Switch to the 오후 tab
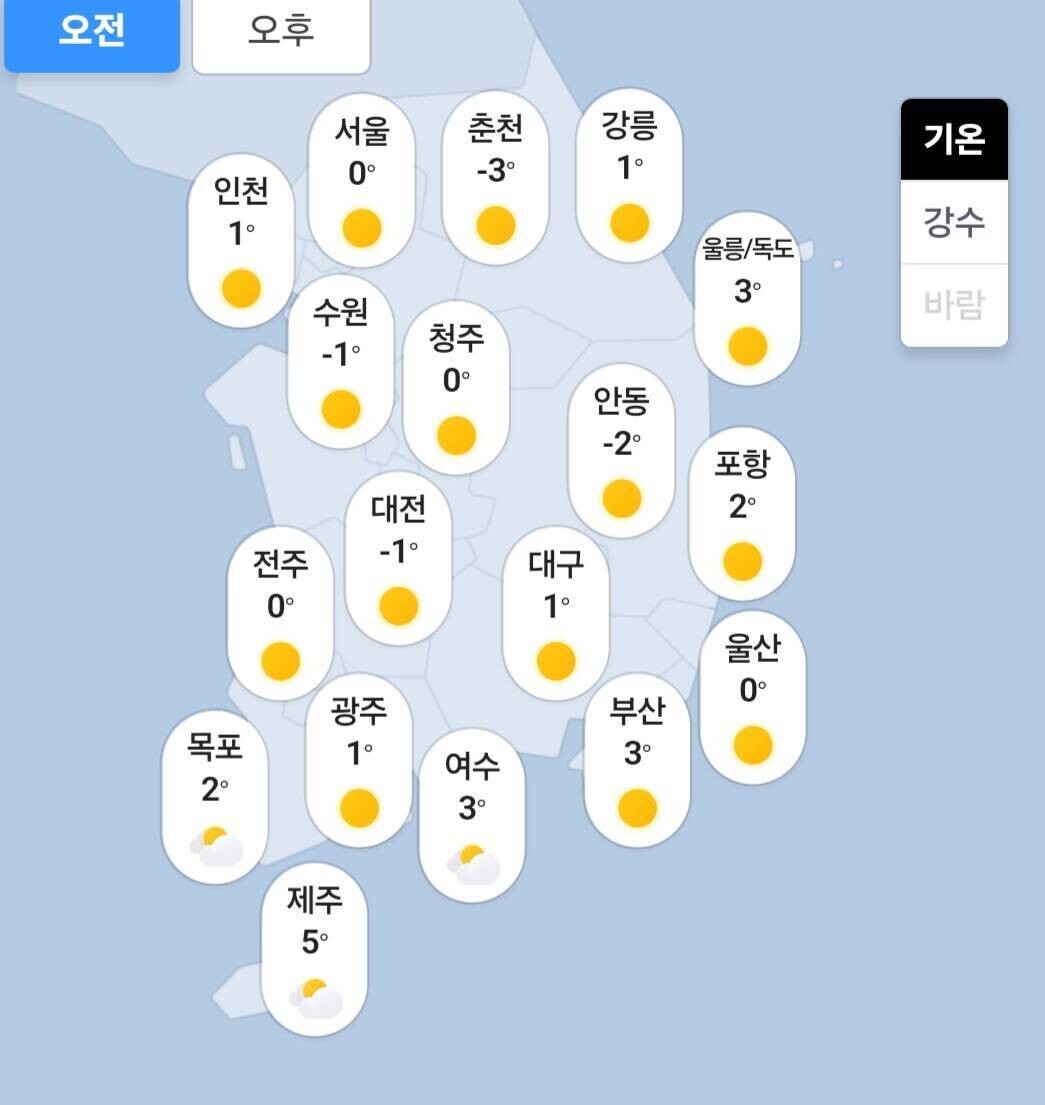The height and width of the screenshot is (1105, 1045). [x=280, y=33]
